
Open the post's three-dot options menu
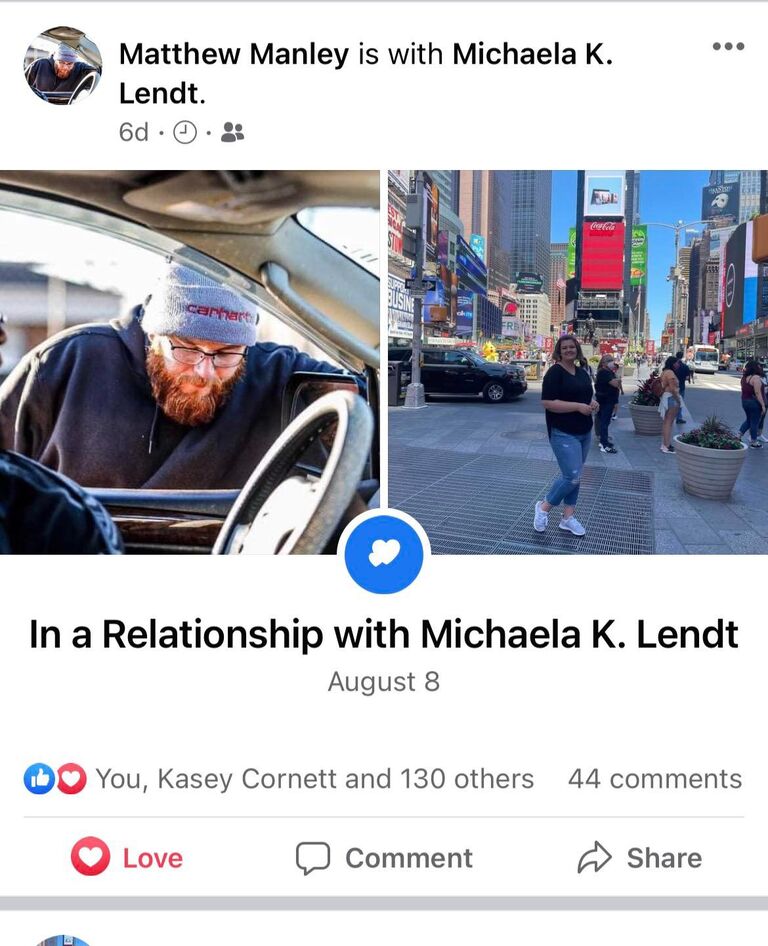(728, 47)
